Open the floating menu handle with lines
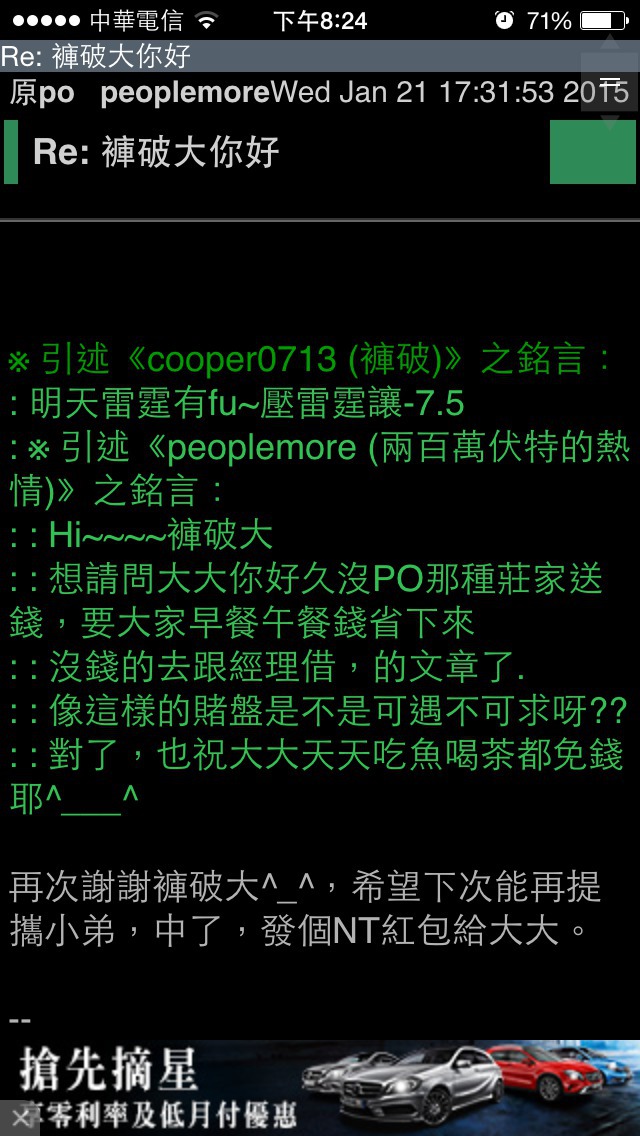640x1136 pixels. click(x=610, y=82)
